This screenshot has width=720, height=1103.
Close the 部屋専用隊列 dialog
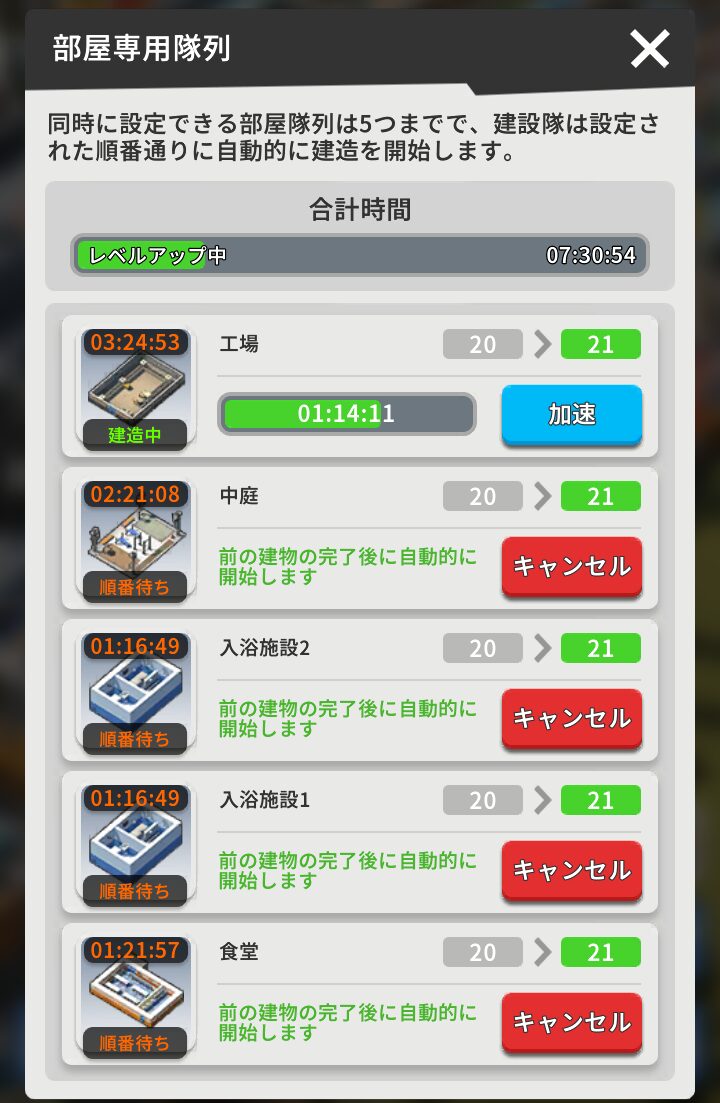[650, 48]
